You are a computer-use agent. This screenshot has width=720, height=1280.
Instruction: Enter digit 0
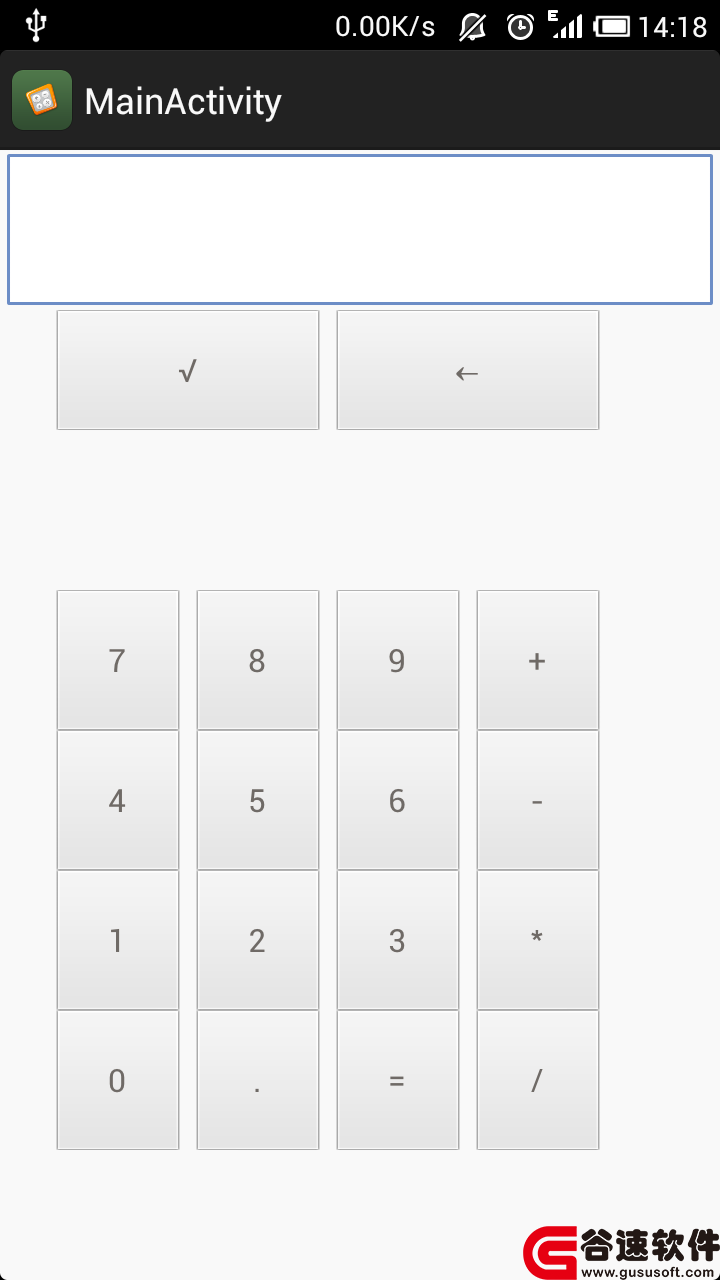coord(118,1080)
